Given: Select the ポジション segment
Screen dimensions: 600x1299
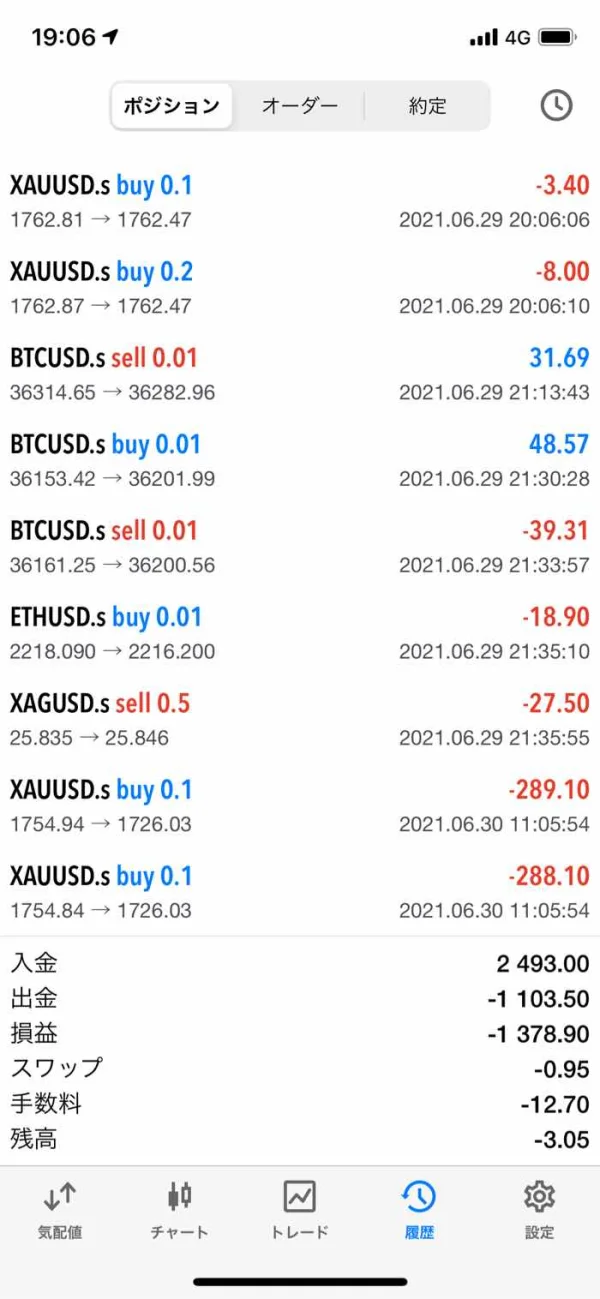Looking at the screenshot, I should 172,106.
